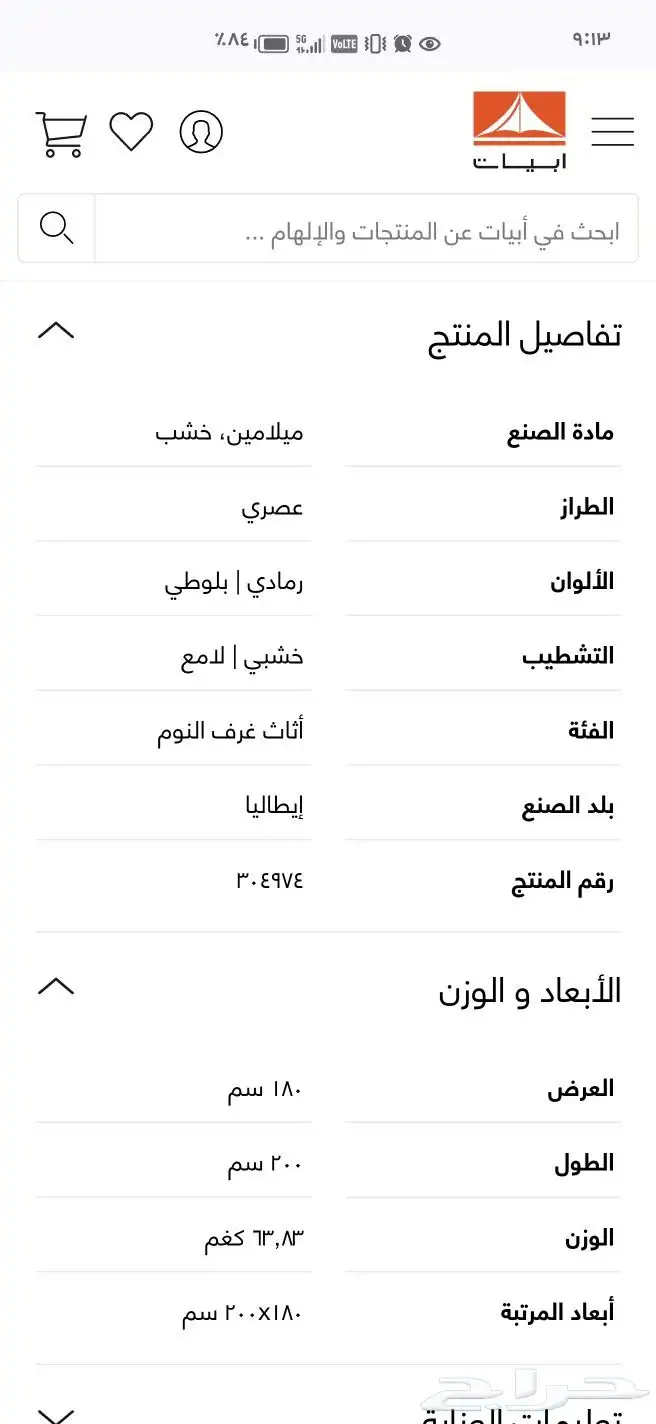This screenshot has width=656, height=1424.
Task: Collapse the الأبعاد و الوزن section
Action: click(x=56, y=988)
